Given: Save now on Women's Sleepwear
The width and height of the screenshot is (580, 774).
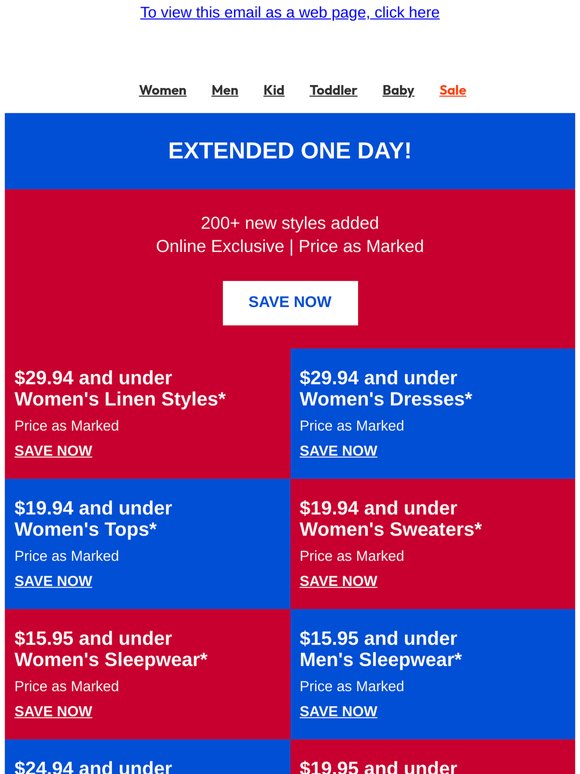Looking at the screenshot, I should pos(53,711).
